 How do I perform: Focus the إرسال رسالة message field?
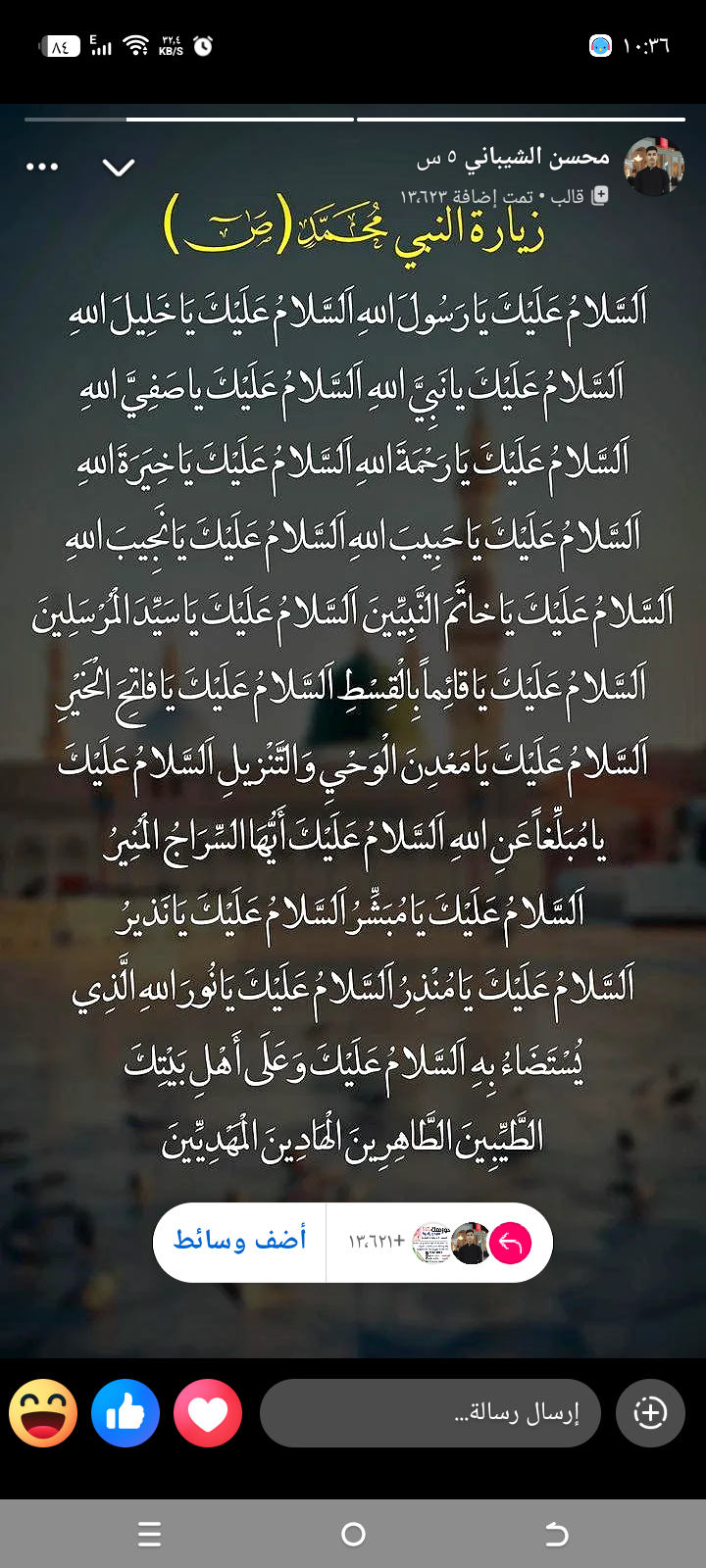(430, 1413)
